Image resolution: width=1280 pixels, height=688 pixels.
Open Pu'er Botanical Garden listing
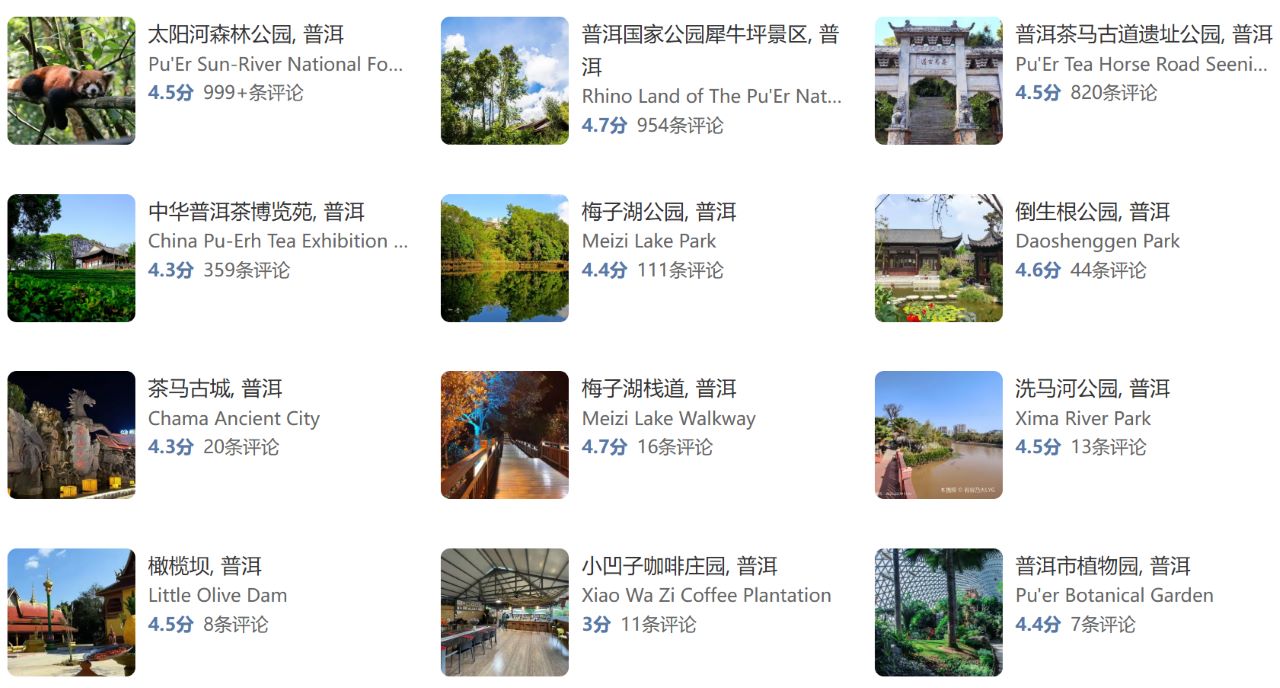coord(1102,567)
